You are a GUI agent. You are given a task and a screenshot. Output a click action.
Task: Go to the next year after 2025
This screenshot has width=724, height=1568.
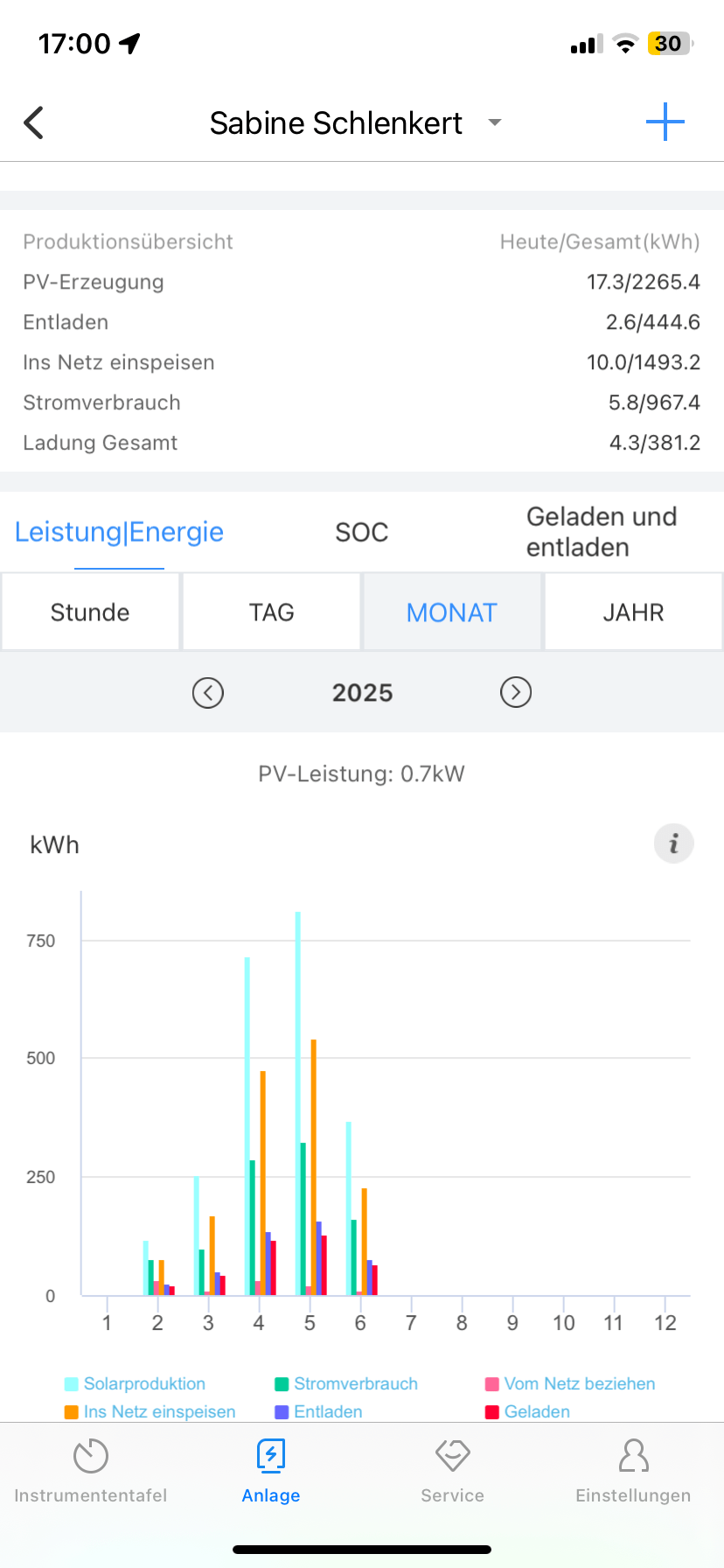click(x=516, y=693)
